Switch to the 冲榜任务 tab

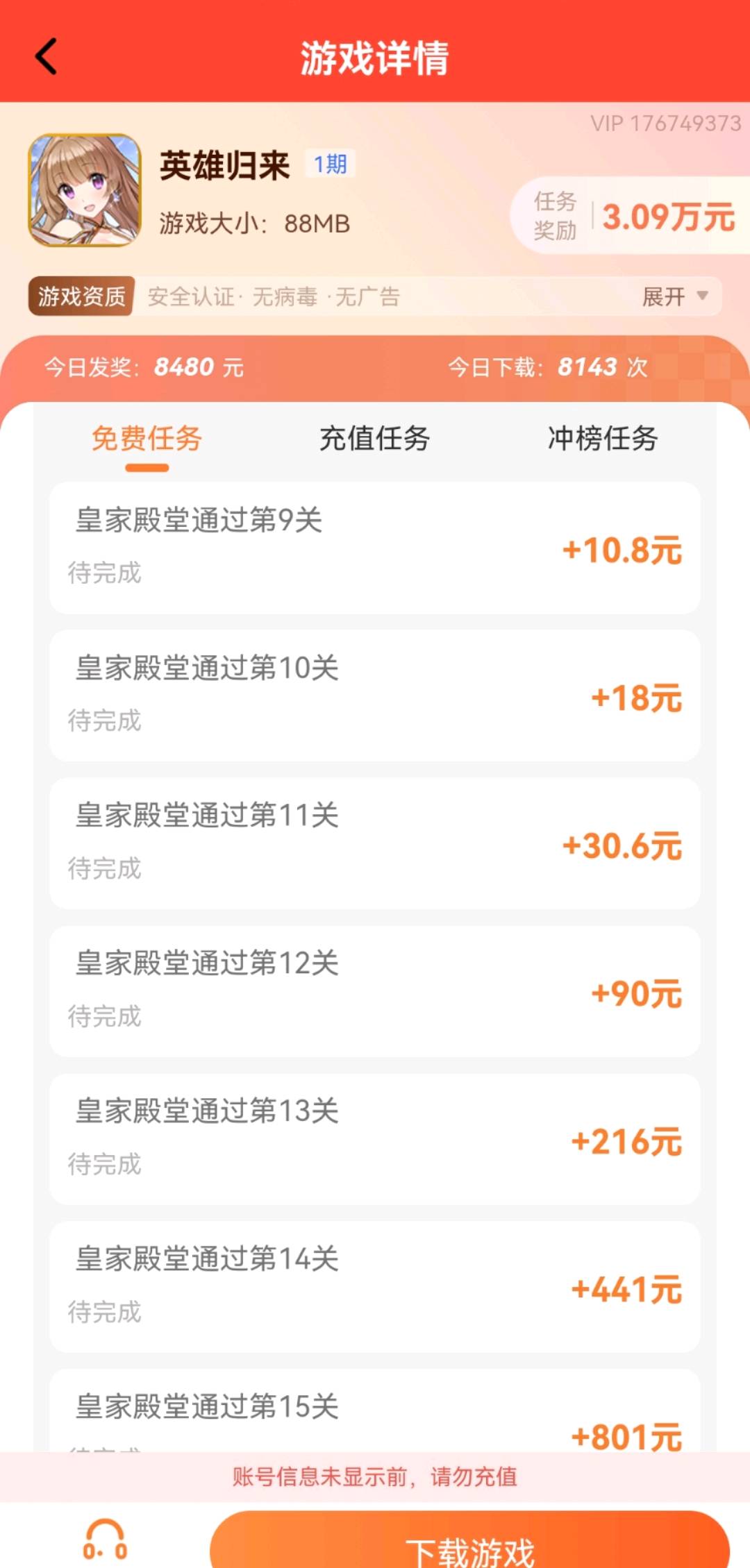[601, 439]
